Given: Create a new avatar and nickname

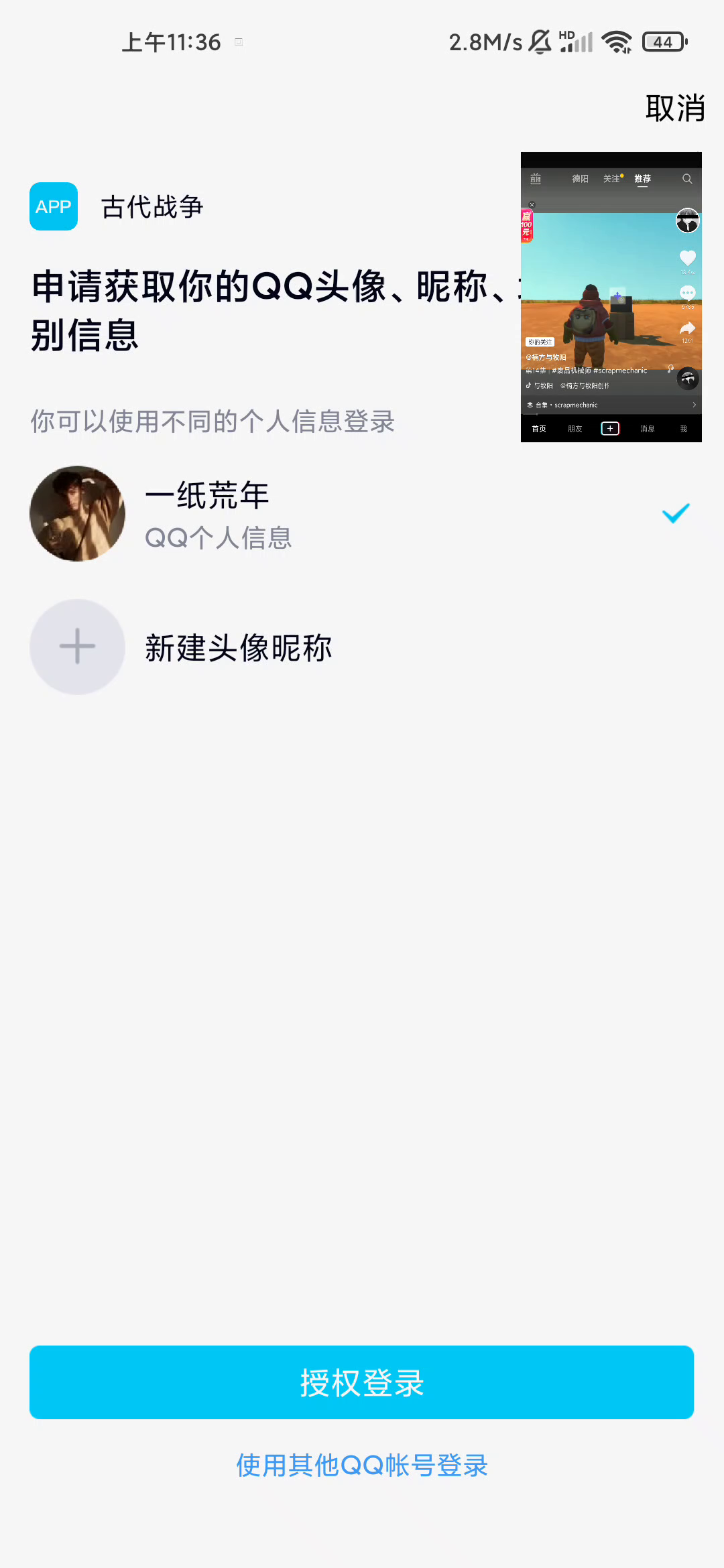Looking at the screenshot, I should [x=362, y=647].
